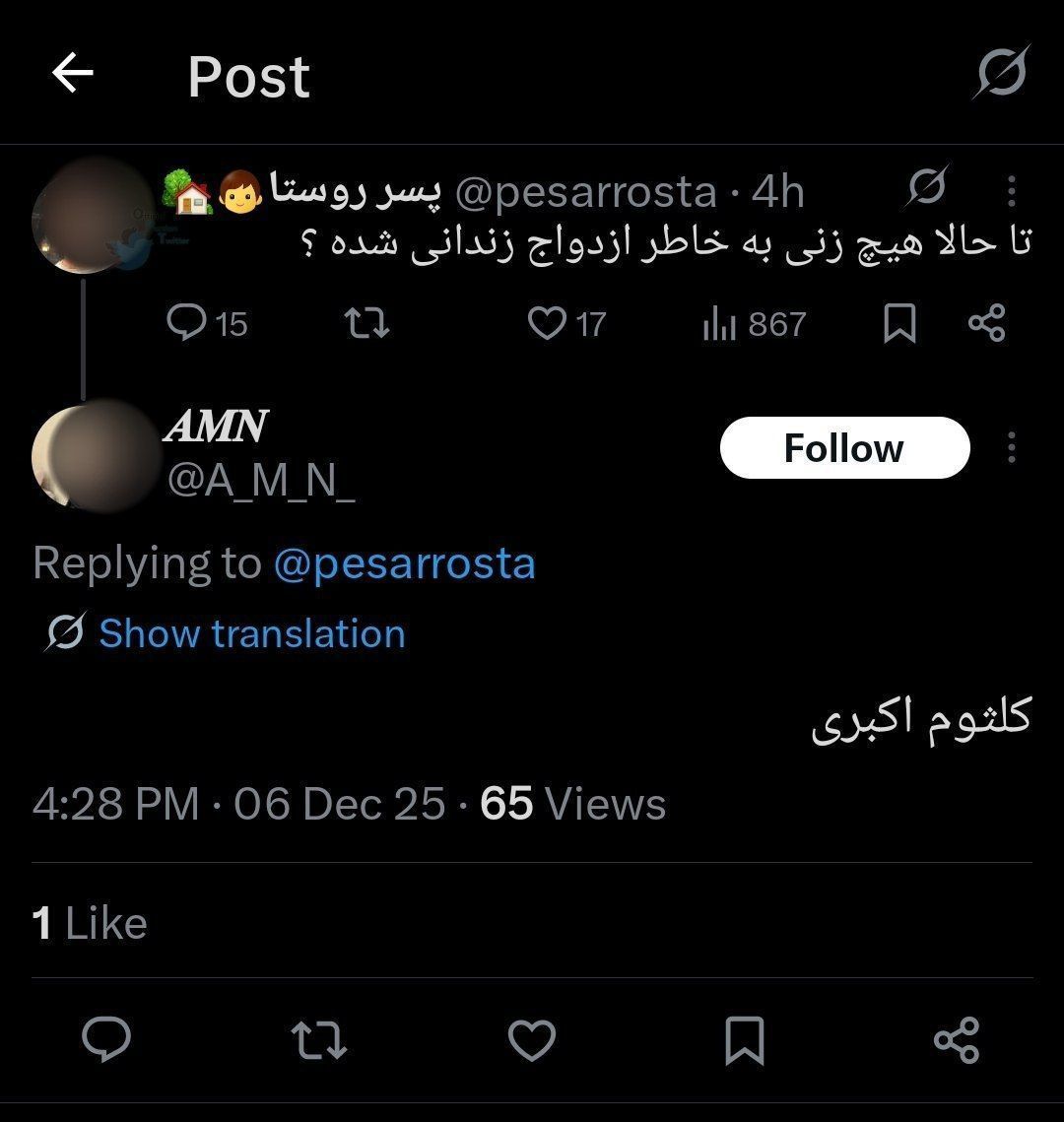Like pesarrosta's post with 17 likes
1064x1122 pixels.
click(548, 323)
